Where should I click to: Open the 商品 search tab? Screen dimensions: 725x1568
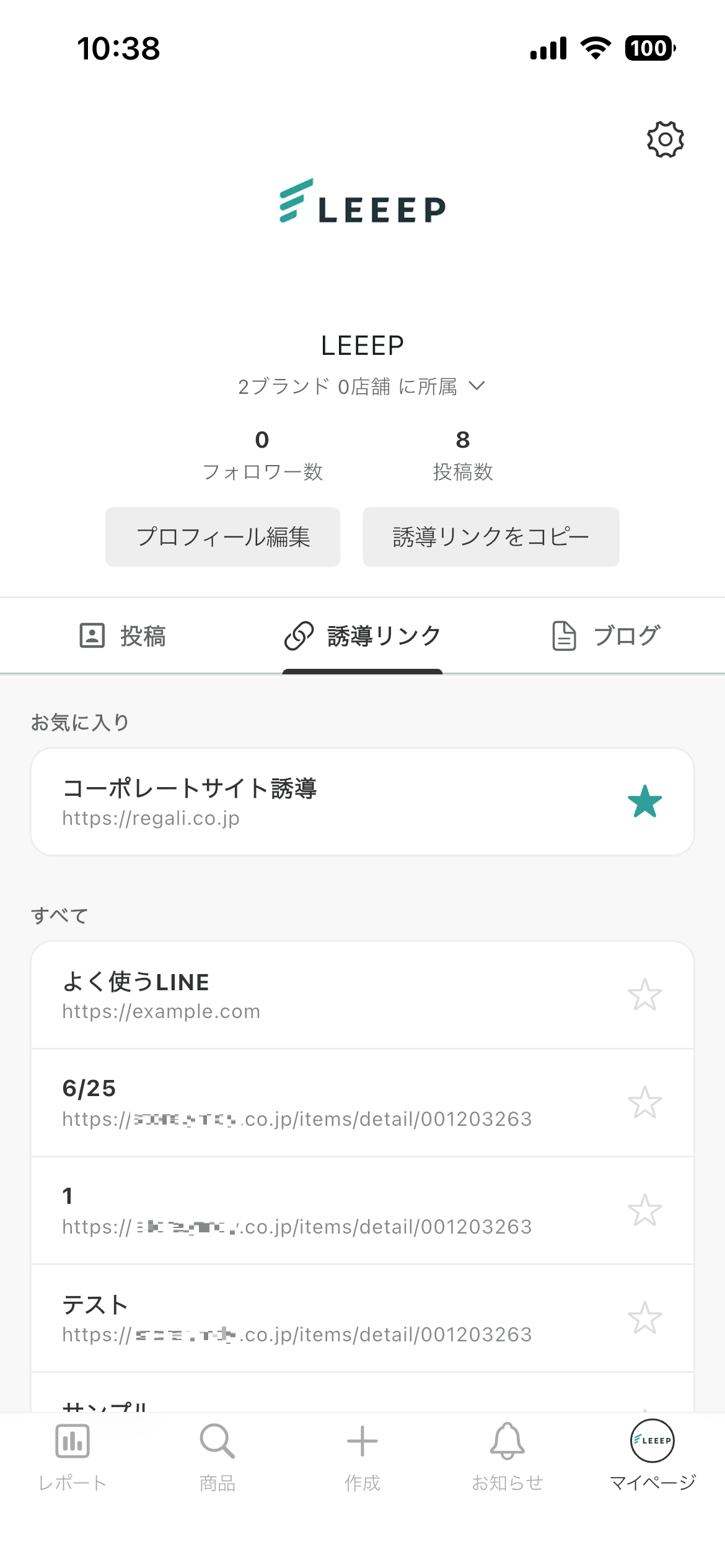pyautogui.click(x=217, y=1456)
